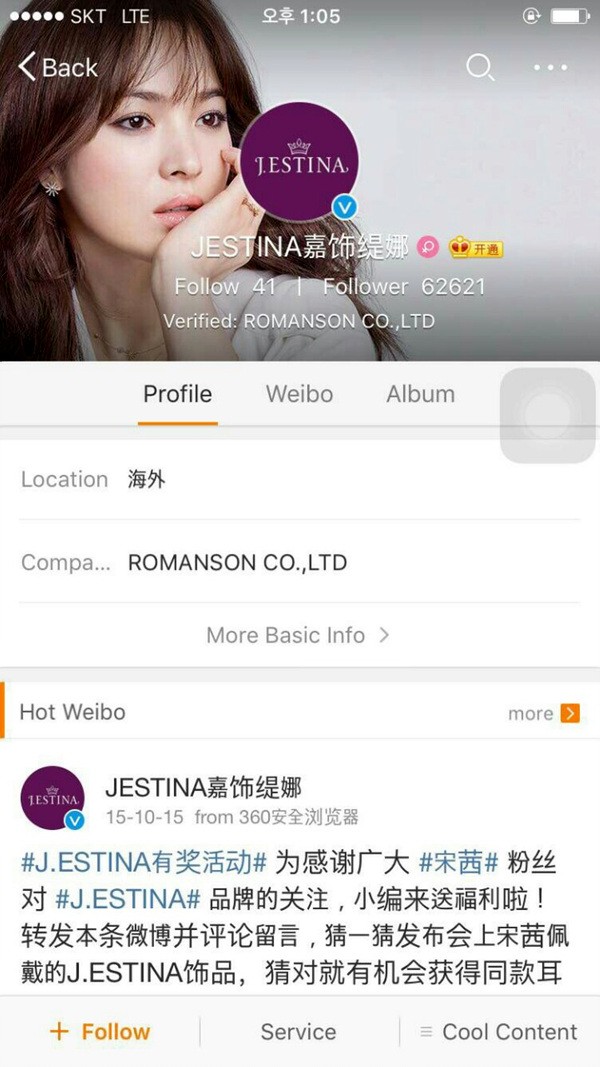Open the VIP crown membership badge

tap(475, 247)
